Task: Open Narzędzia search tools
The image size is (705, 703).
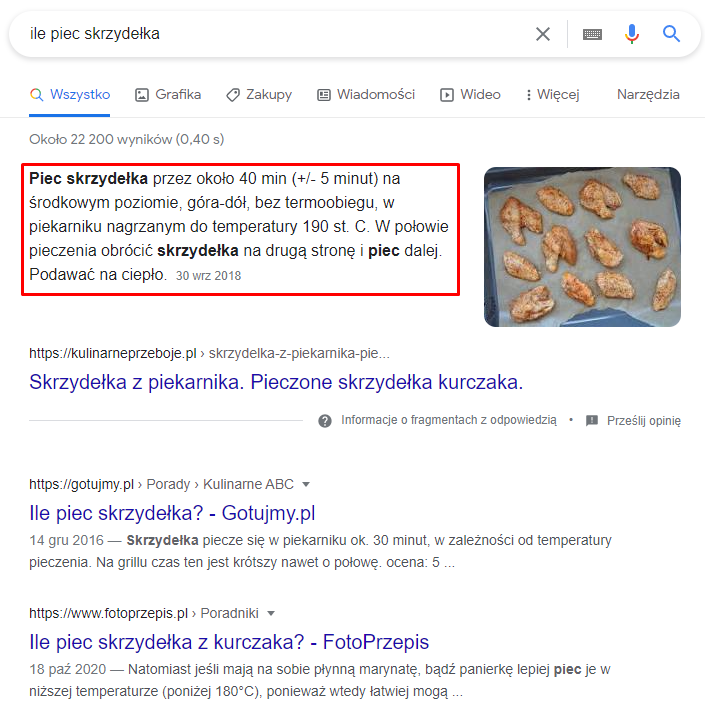Action: pyautogui.click(x=648, y=95)
